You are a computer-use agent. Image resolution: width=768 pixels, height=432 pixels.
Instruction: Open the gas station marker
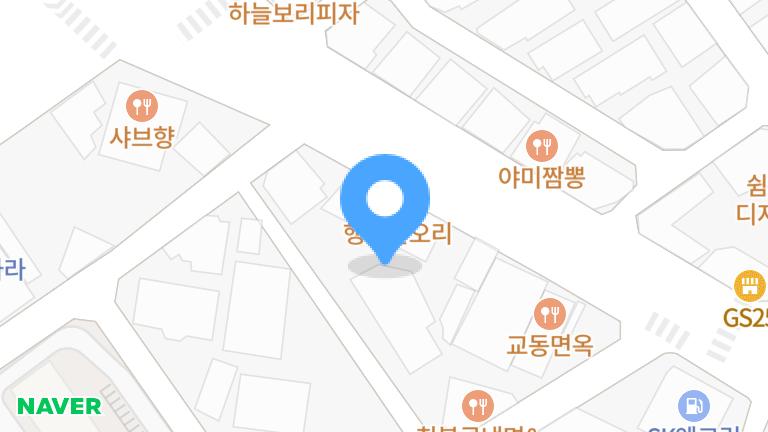click(x=693, y=405)
